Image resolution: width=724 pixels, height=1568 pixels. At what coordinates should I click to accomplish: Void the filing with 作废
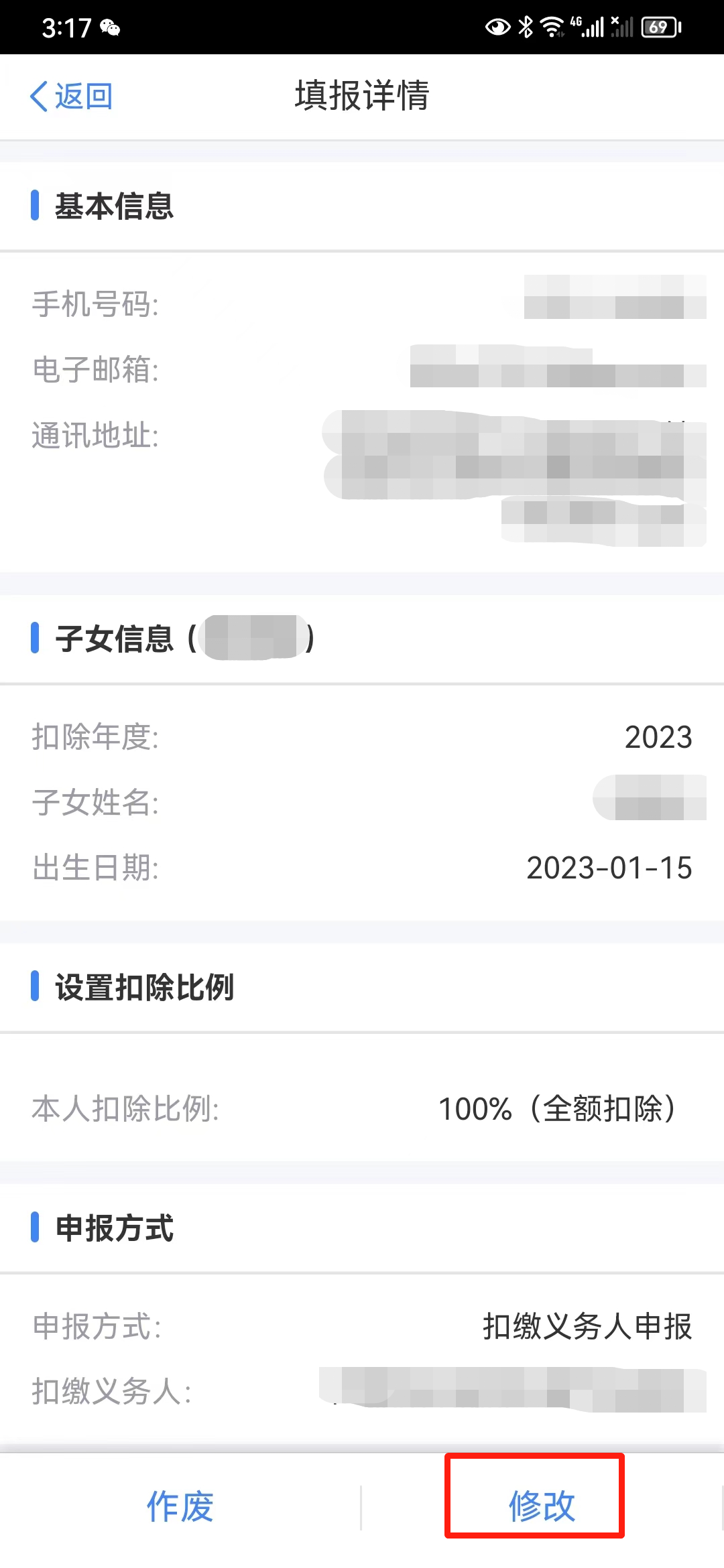180,1506
